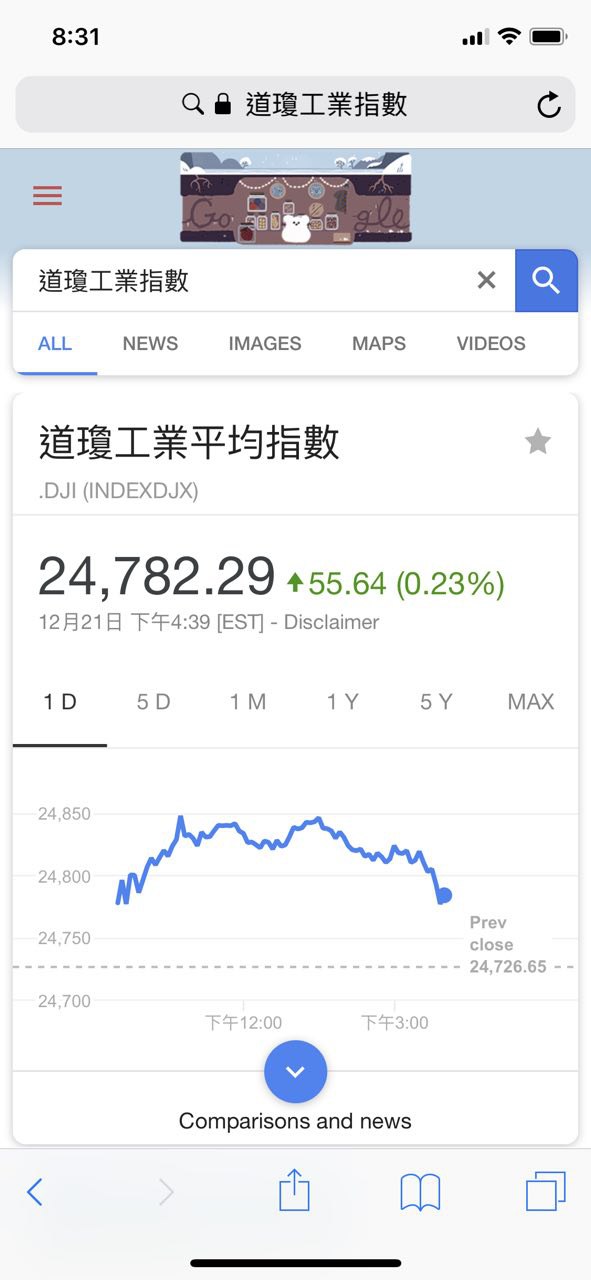Screen dimensions: 591x1280
Task: Open the Safari share sheet
Action: click(x=294, y=1190)
